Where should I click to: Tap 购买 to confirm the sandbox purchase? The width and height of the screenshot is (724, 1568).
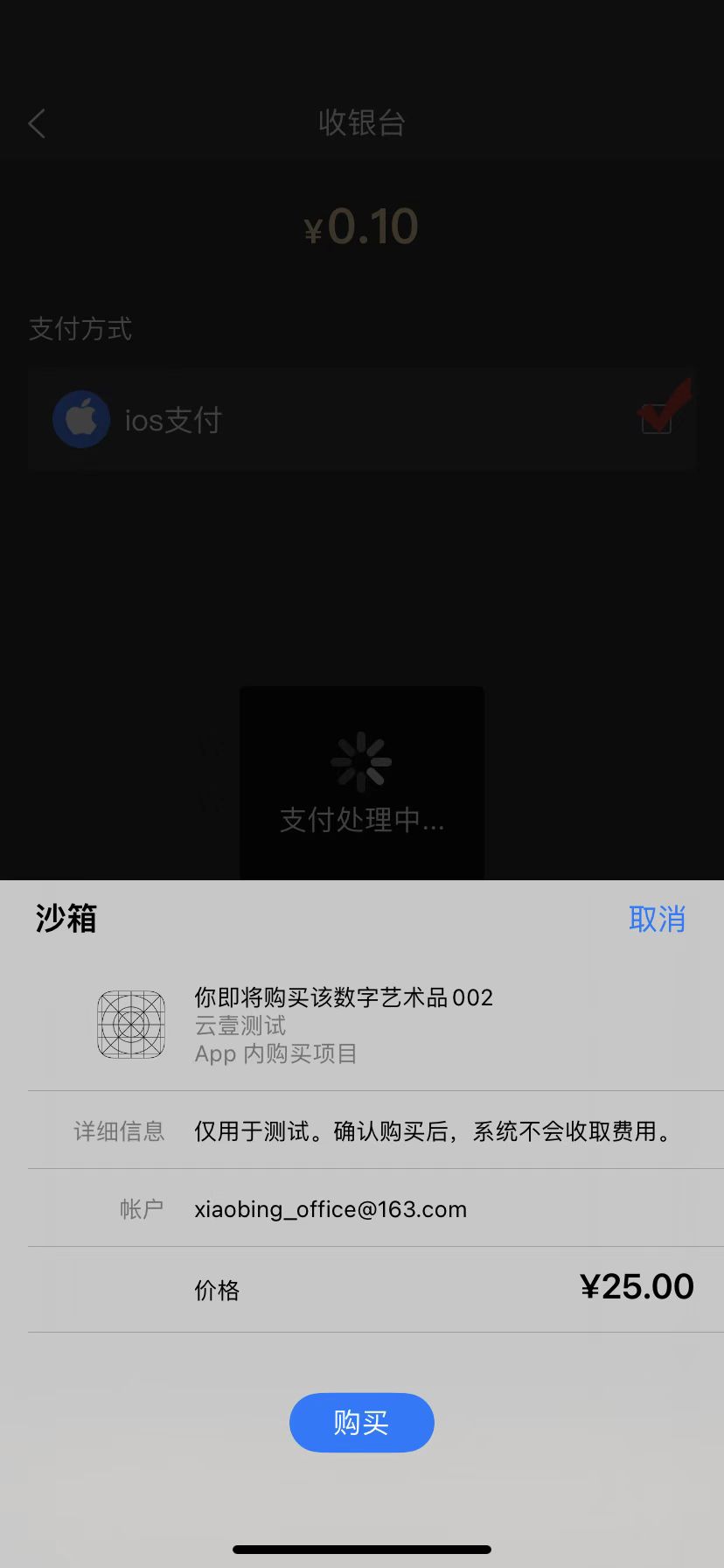tap(361, 1422)
